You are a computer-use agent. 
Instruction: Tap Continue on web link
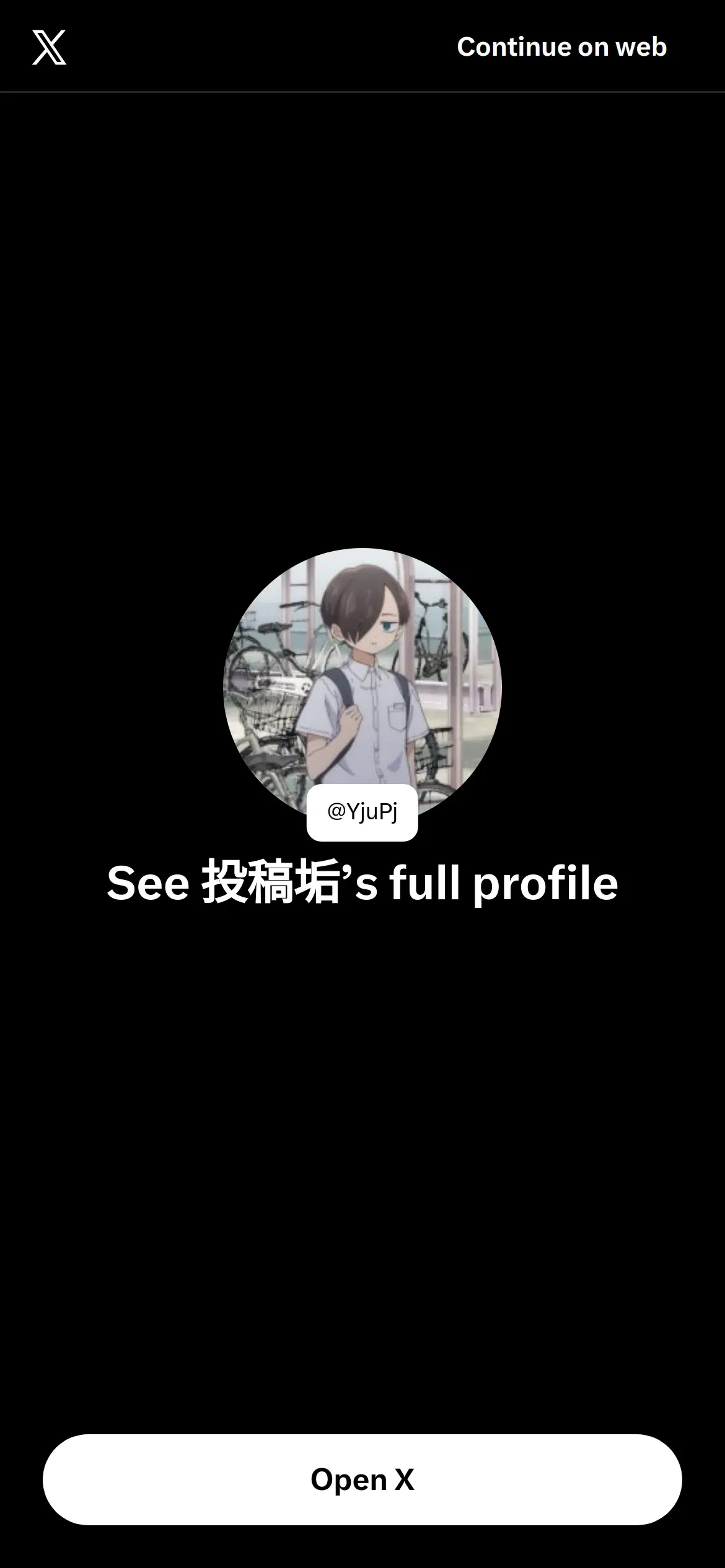(561, 47)
